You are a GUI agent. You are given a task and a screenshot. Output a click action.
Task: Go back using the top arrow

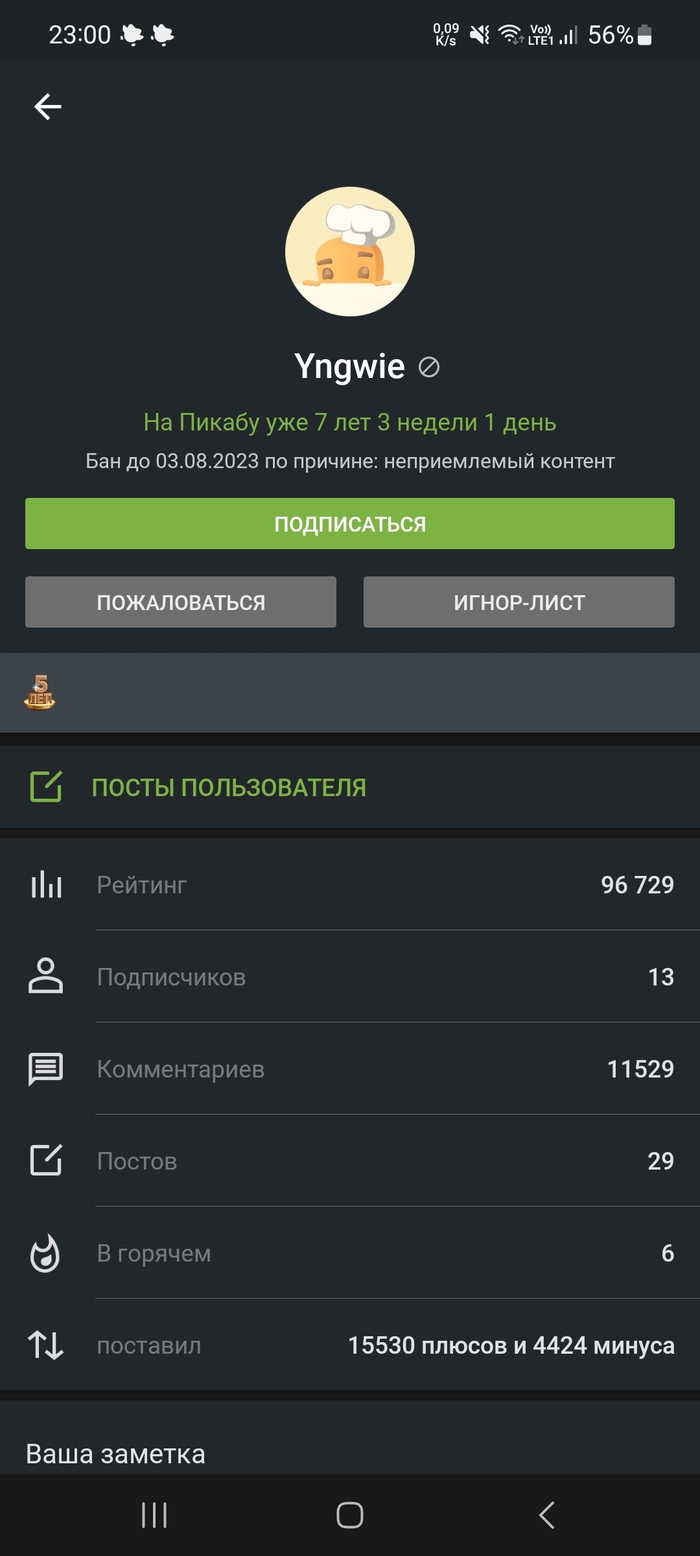[x=48, y=107]
